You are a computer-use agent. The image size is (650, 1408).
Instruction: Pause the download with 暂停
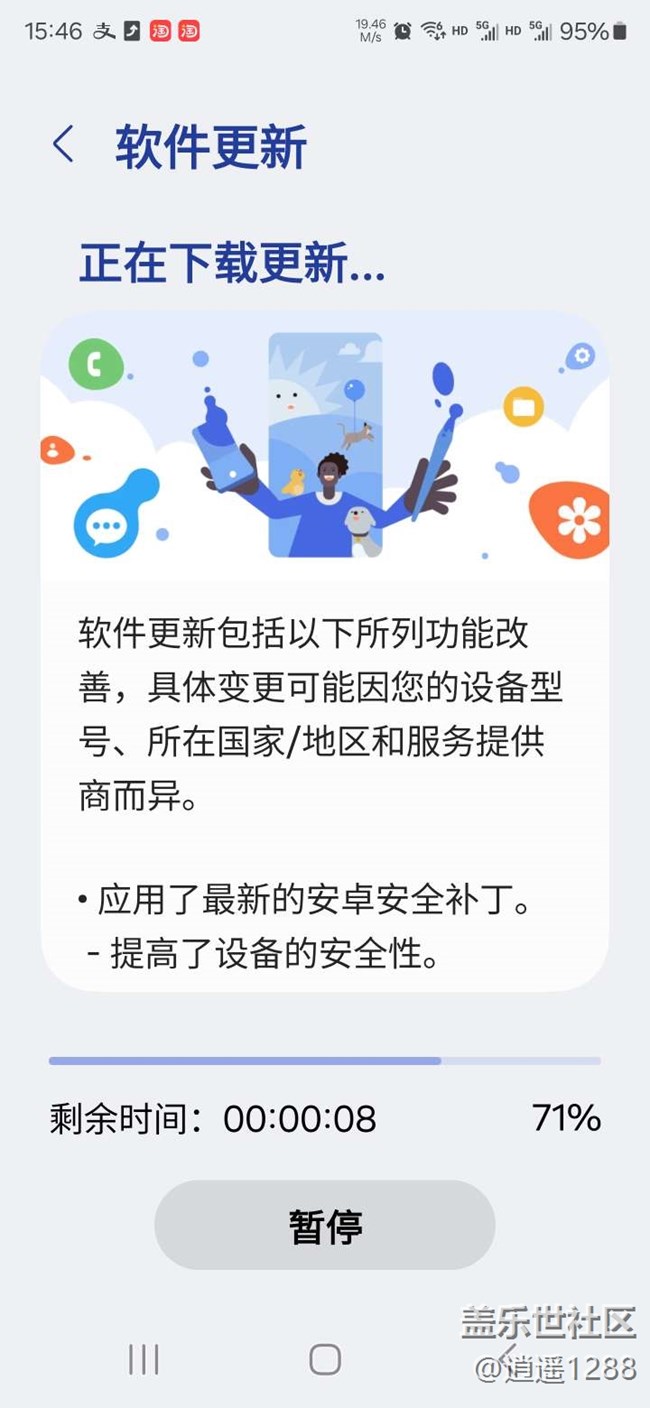coord(325,1225)
